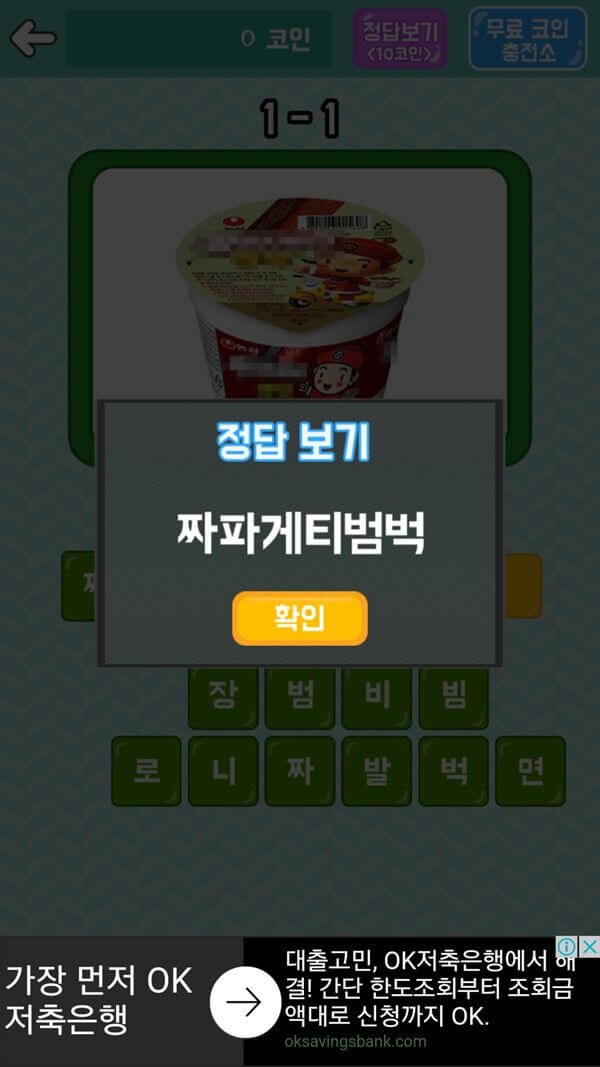Select the letter tile 발
Viewport: 600px width, 1067px height.
pyautogui.click(x=377, y=771)
